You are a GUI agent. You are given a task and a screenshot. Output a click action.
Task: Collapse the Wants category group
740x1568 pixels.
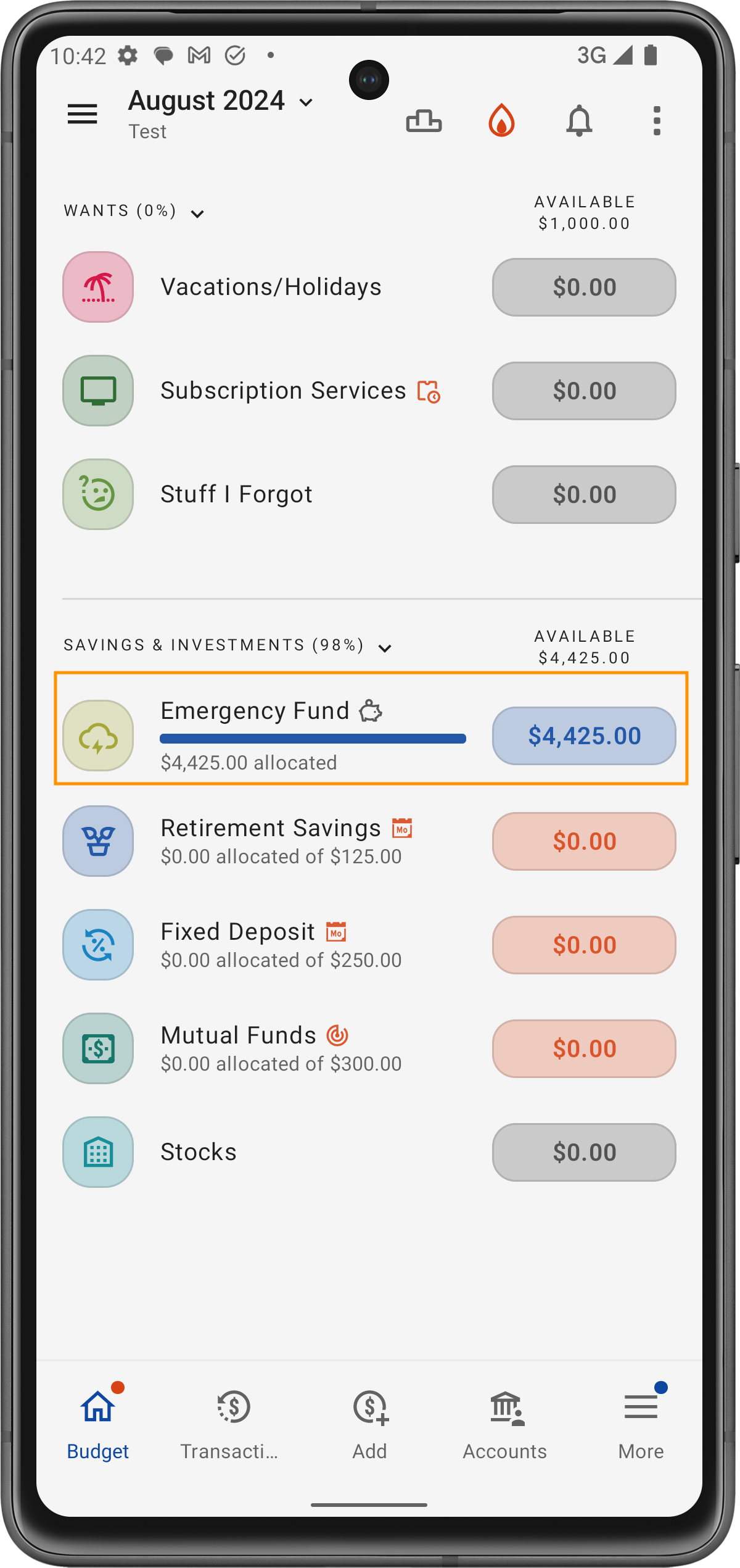click(x=197, y=214)
